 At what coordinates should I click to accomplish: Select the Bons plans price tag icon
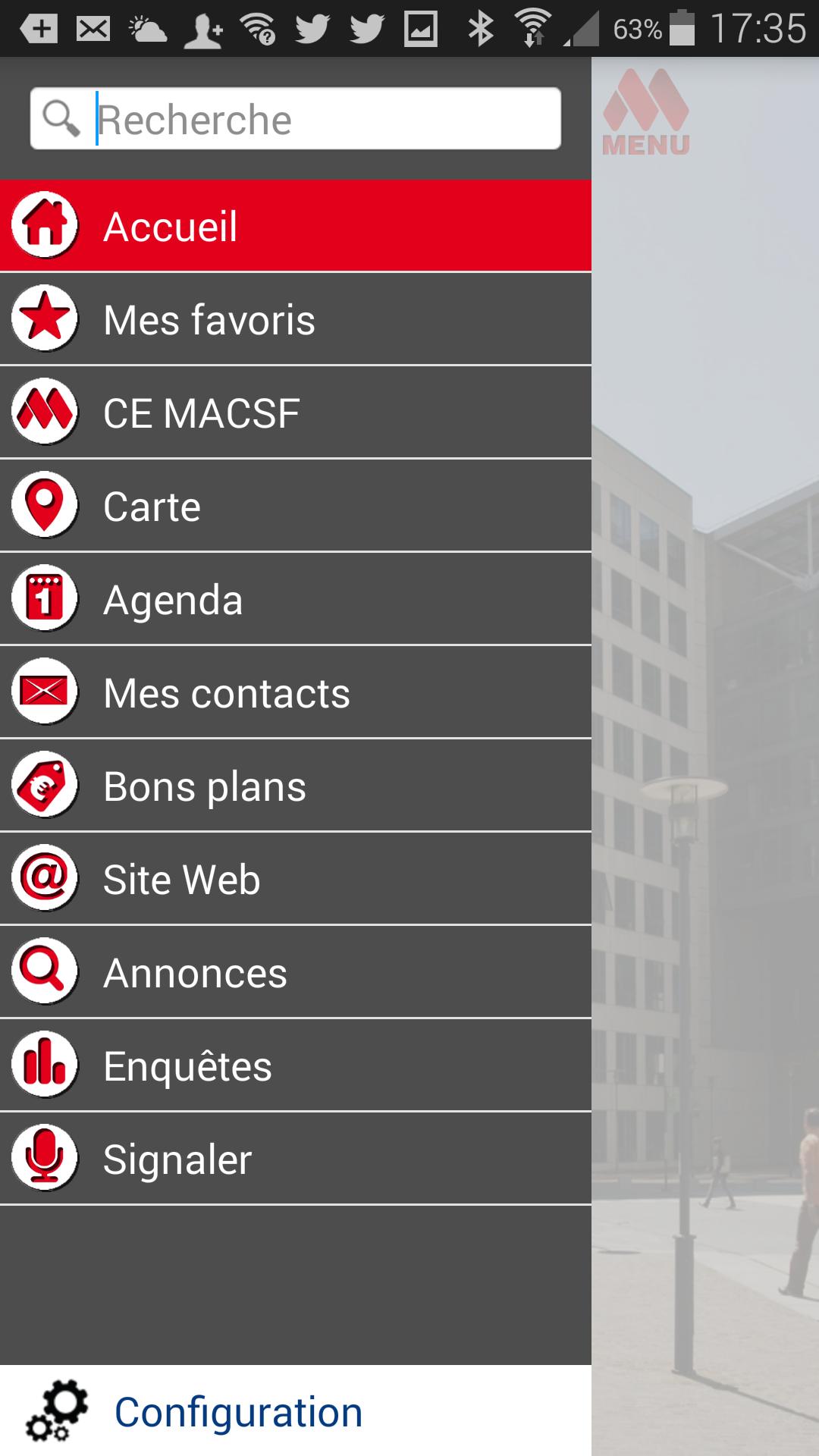tap(44, 783)
